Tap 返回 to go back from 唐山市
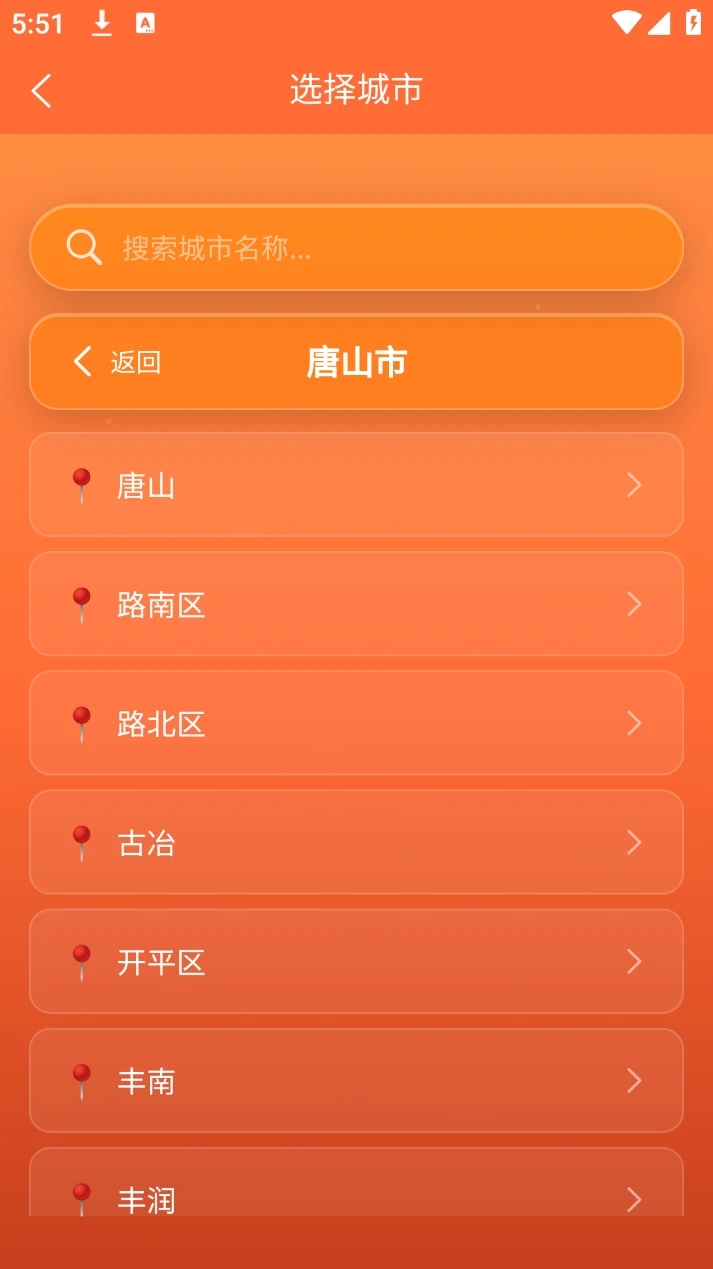 coord(118,362)
